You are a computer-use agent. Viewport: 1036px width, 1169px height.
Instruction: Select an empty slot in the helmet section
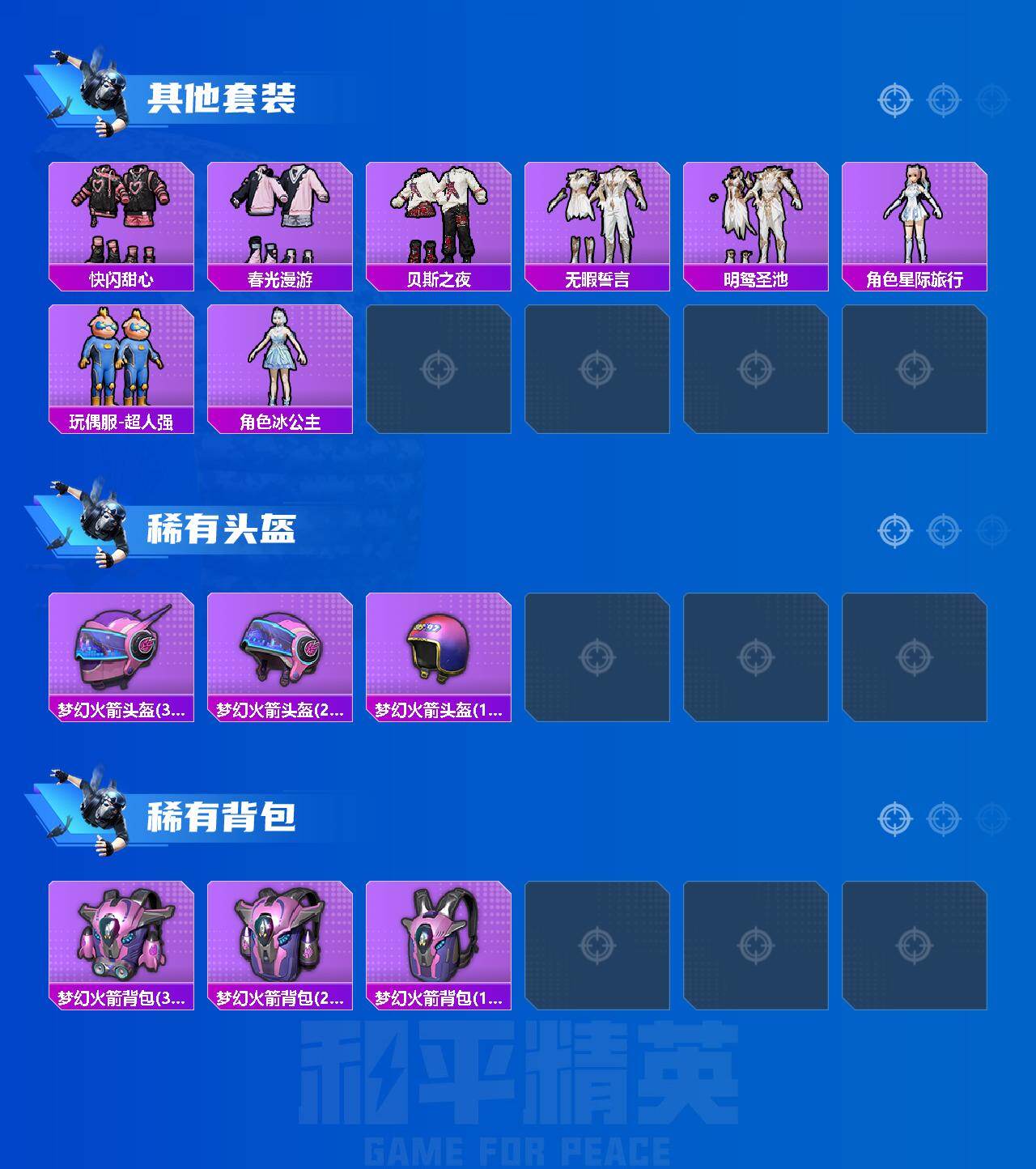point(597,656)
